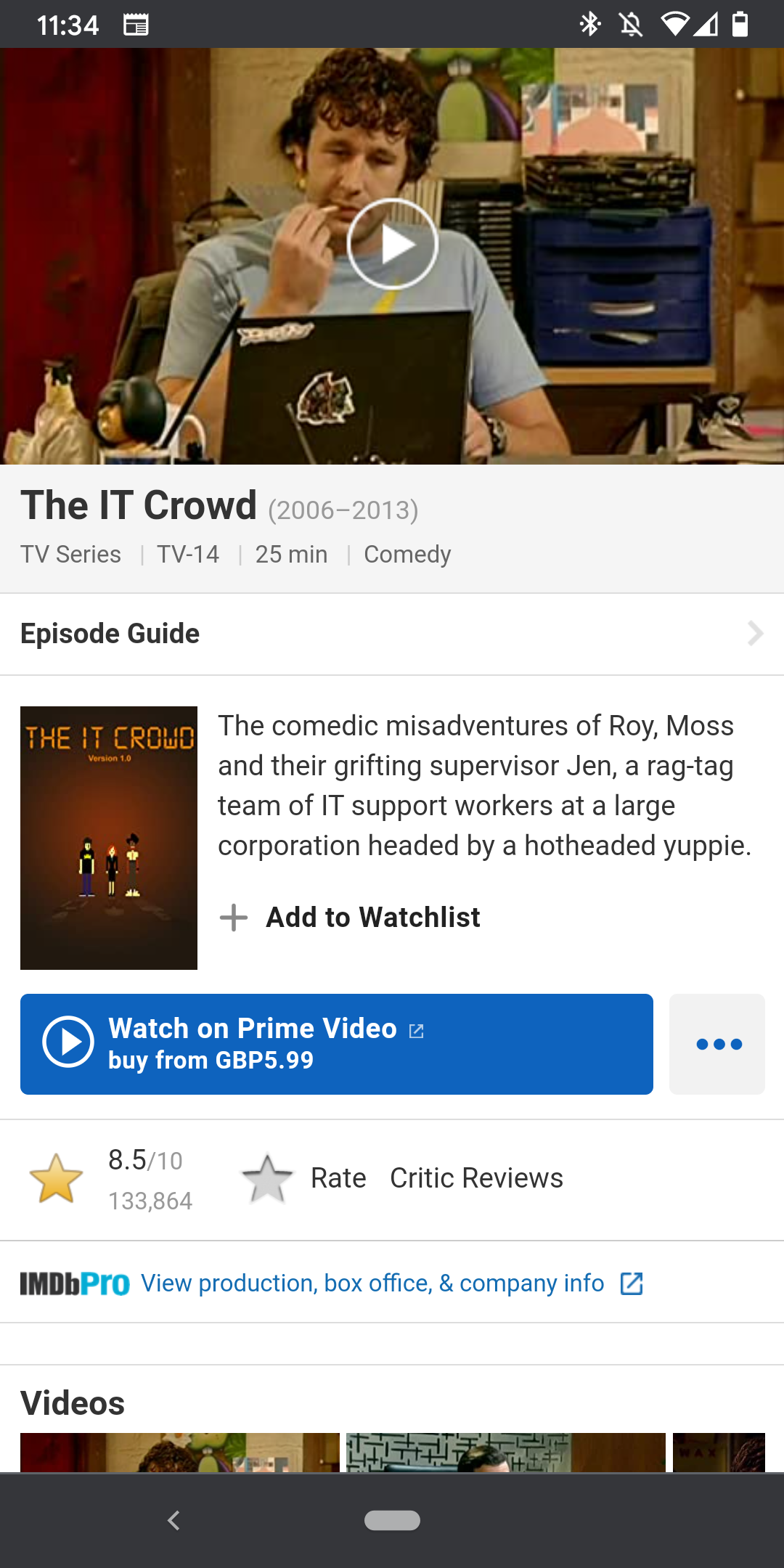784x1568 pixels.
Task: Go back using system navigation
Action: click(x=173, y=1520)
